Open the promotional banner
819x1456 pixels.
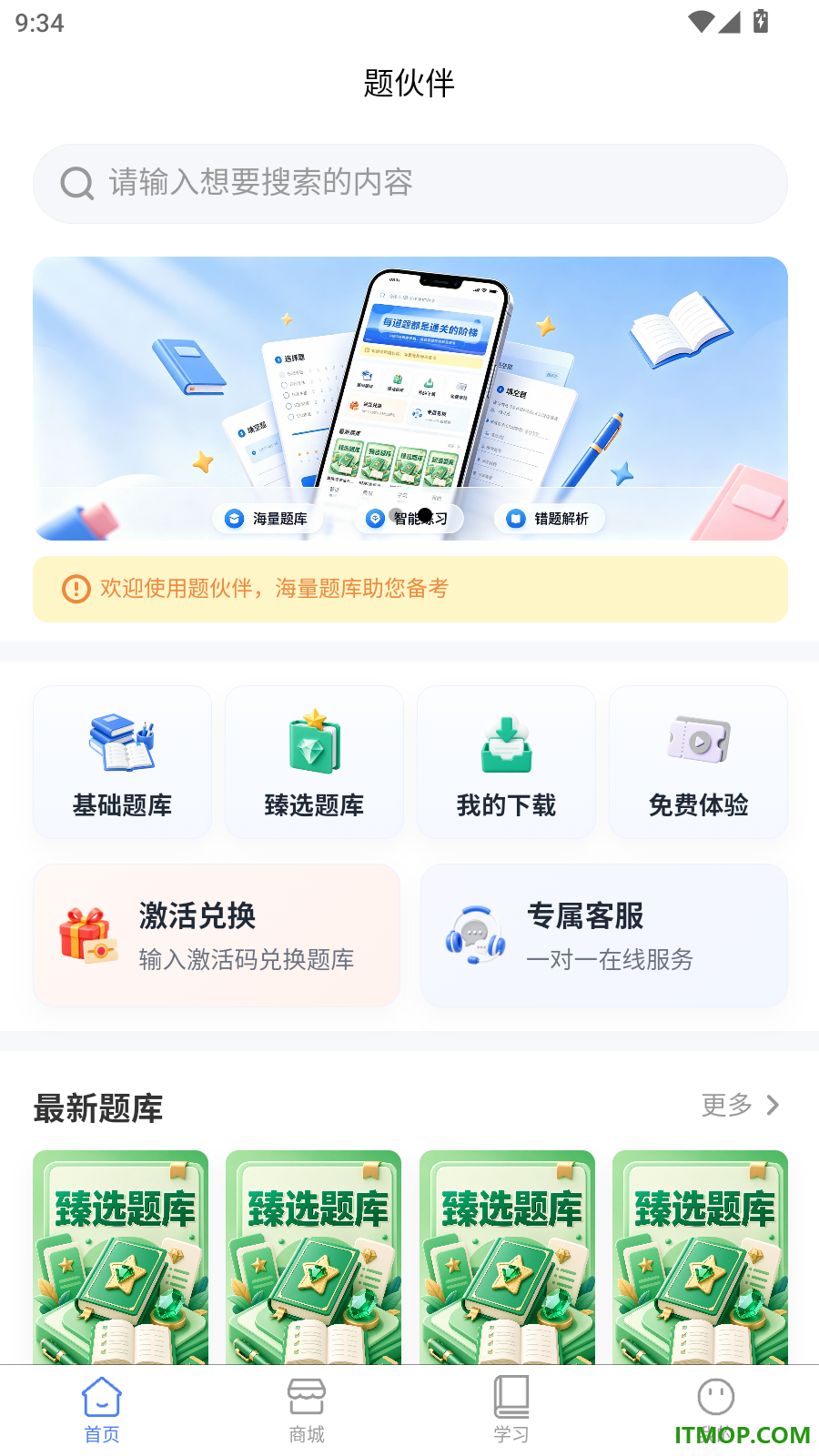coord(409,399)
